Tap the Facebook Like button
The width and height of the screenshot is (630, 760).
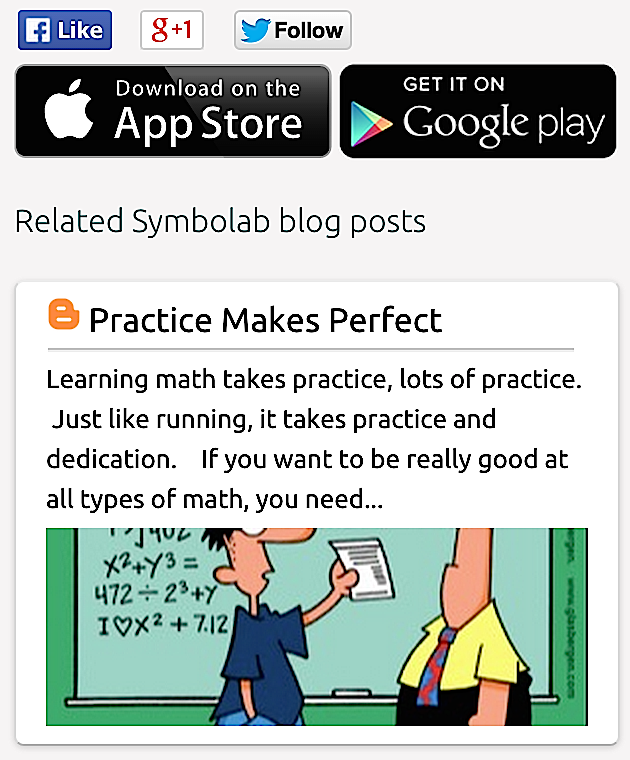tap(65, 30)
